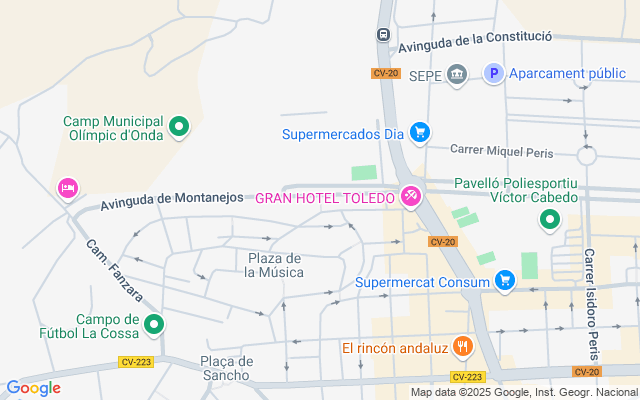Tap the El rincón andaluz restaurant marker

461,347
